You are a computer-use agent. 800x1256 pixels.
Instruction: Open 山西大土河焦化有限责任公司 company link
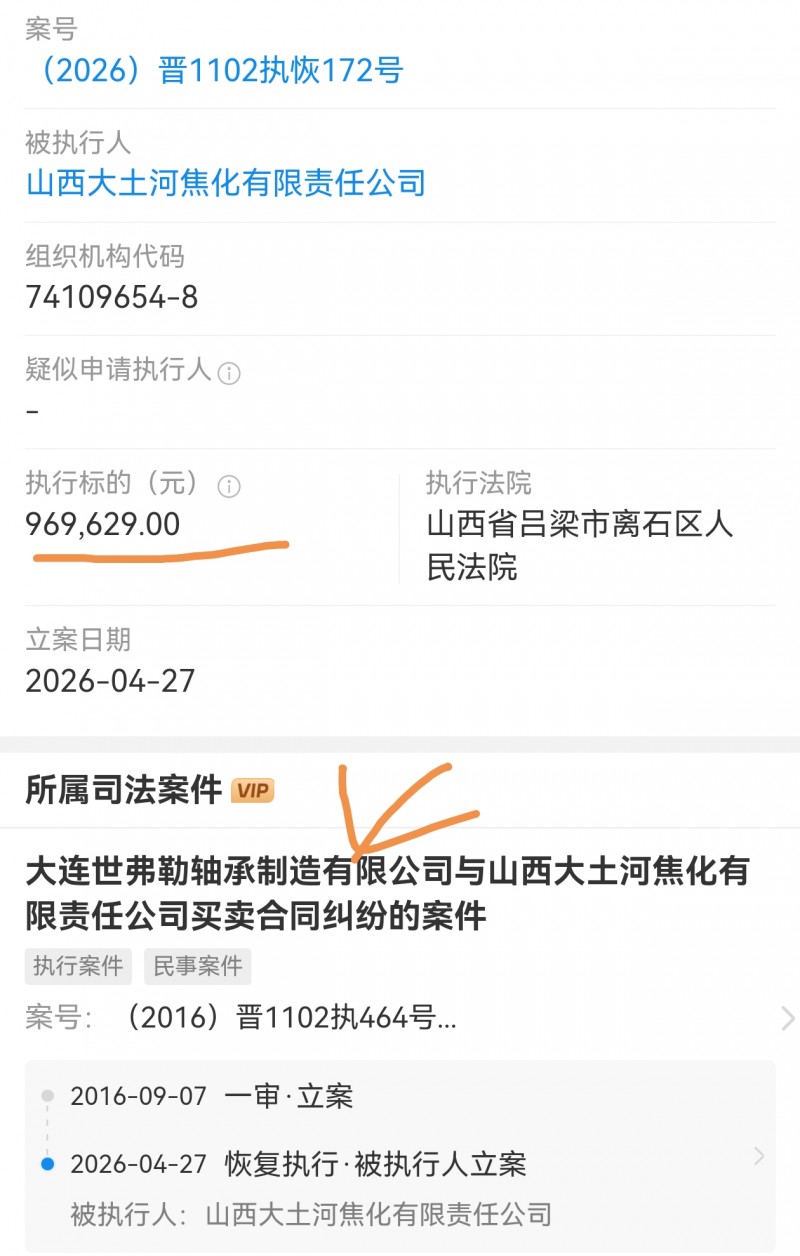226,184
